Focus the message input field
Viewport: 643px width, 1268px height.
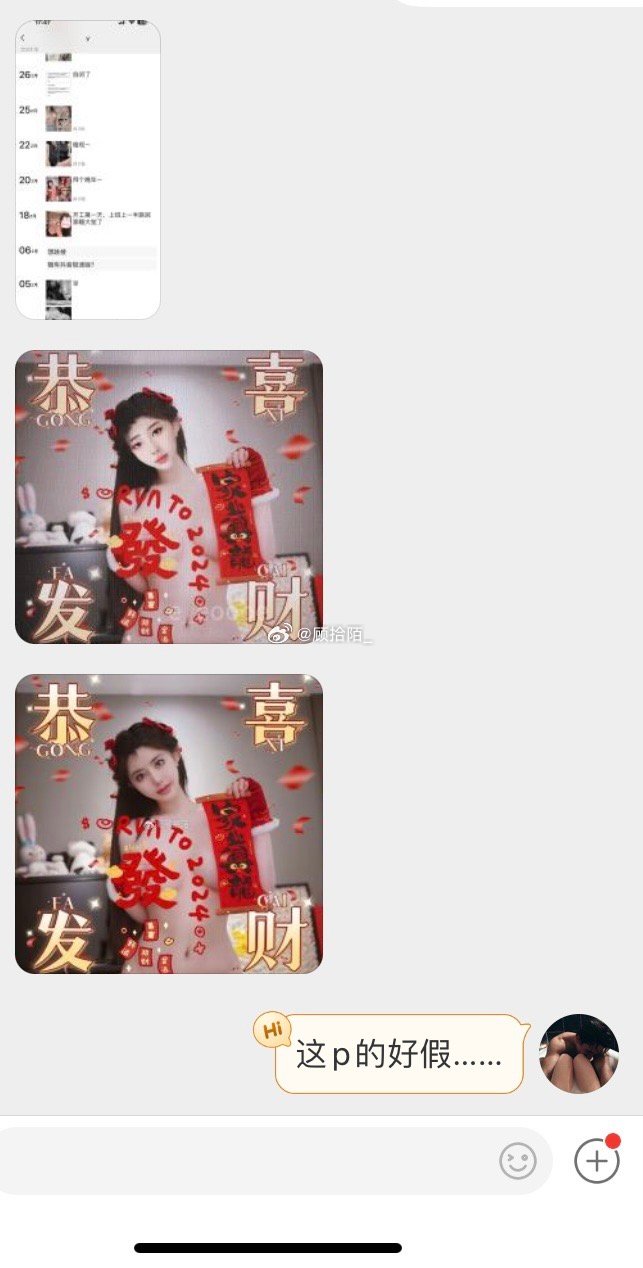pyautogui.click(x=250, y=1161)
